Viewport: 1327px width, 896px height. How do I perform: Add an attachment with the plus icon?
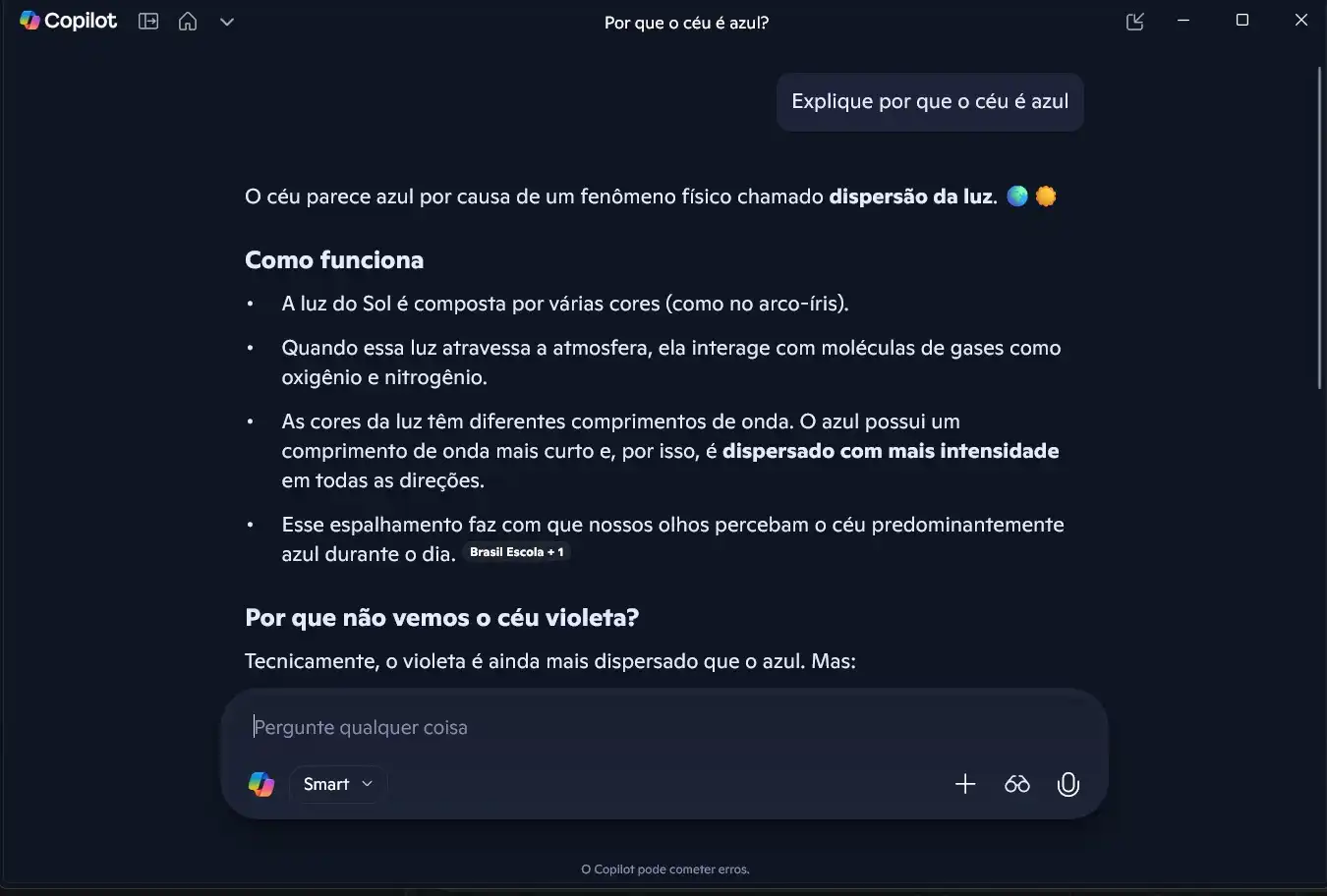coord(965,784)
